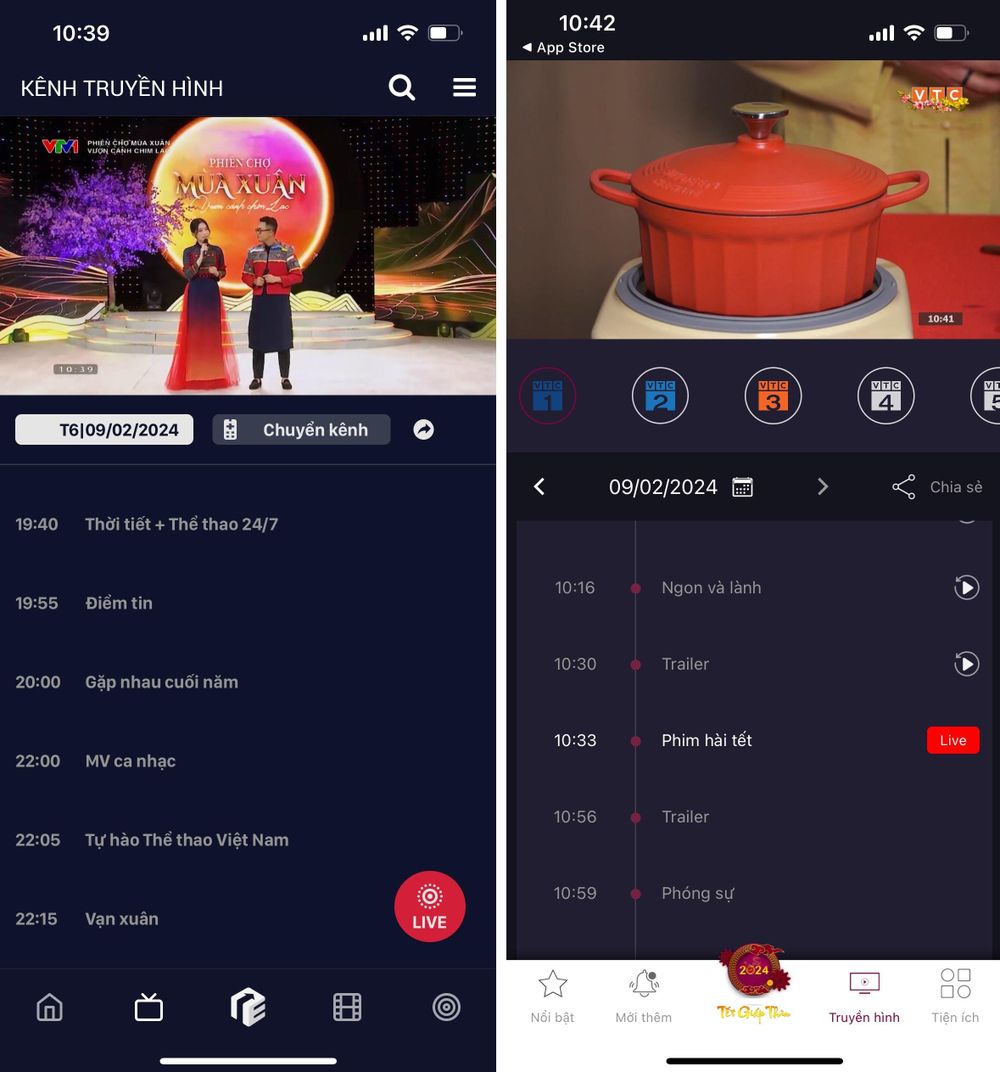Pick date T6|09/02/2024
This screenshot has width=1000, height=1072.
tap(104, 430)
